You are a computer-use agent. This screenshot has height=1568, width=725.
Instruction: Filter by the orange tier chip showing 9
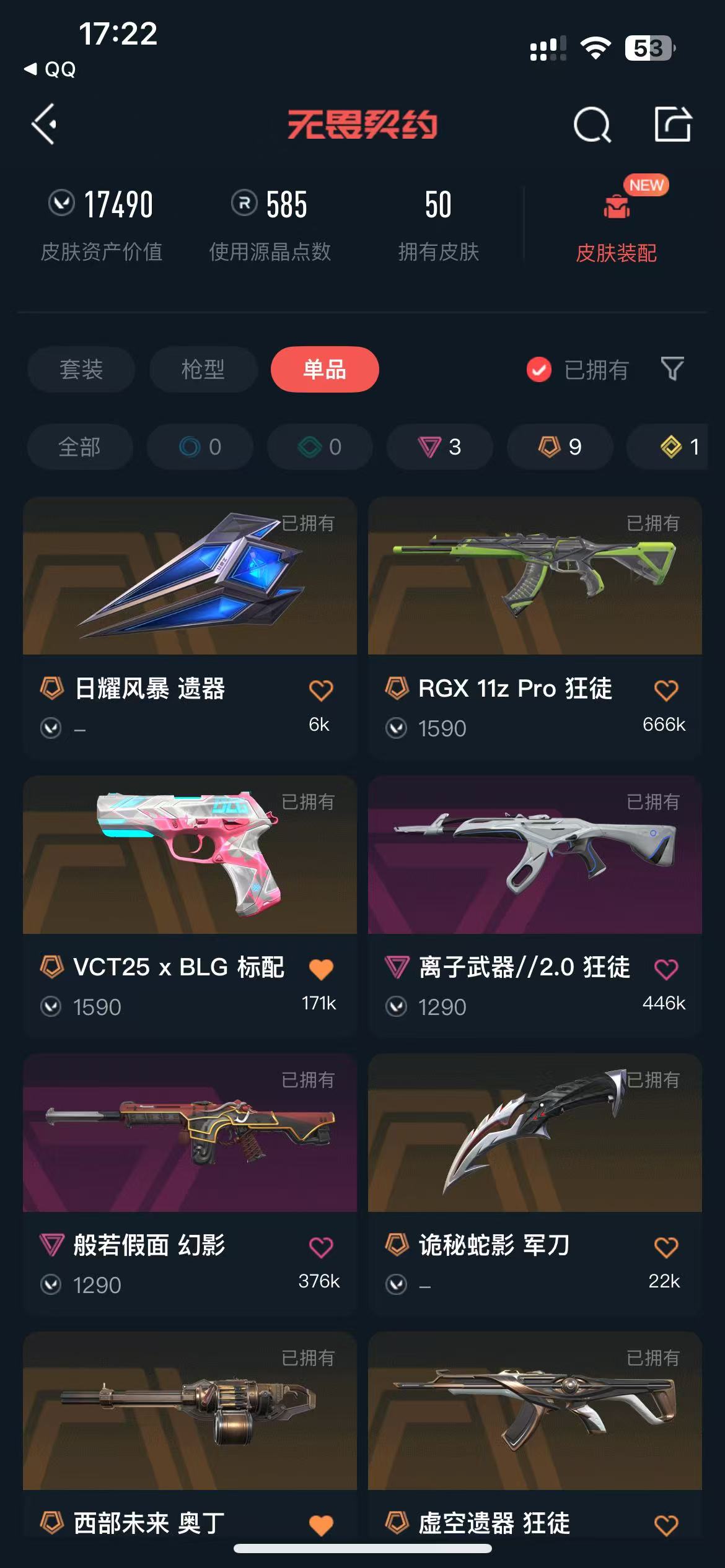(x=560, y=446)
